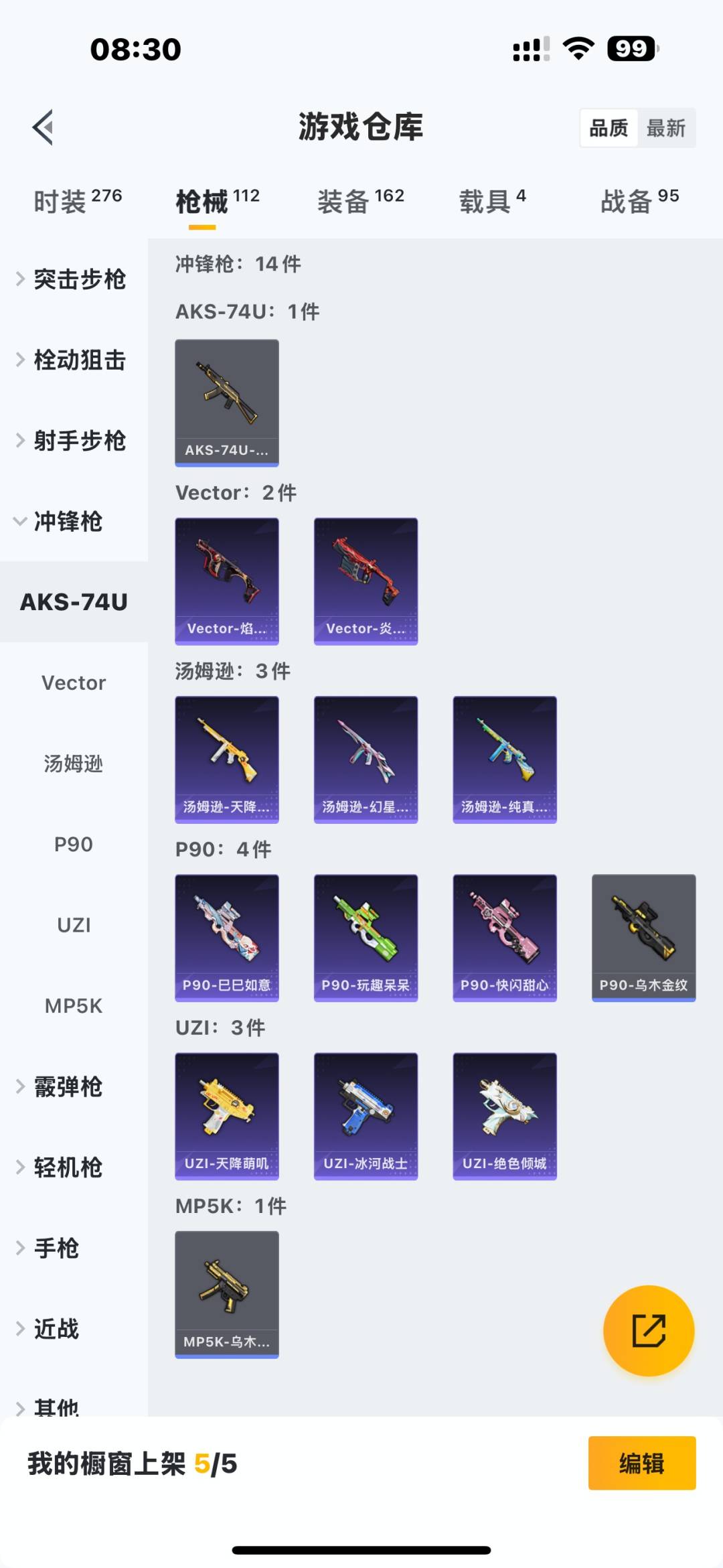Screen dimensions: 723x1568
Task: Switch to the 装备 tab
Action: (360, 201)
